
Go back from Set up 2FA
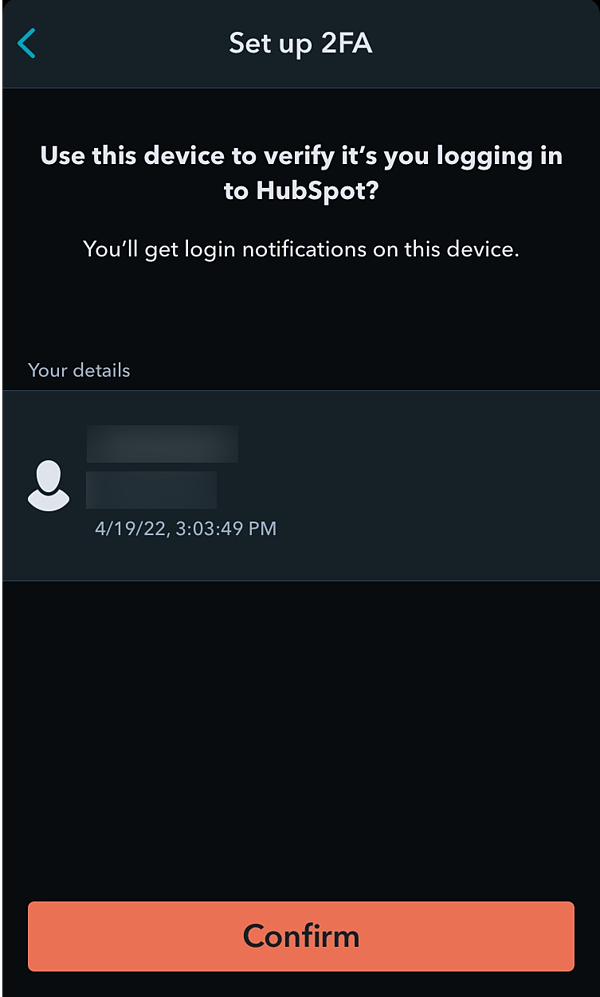27,43
